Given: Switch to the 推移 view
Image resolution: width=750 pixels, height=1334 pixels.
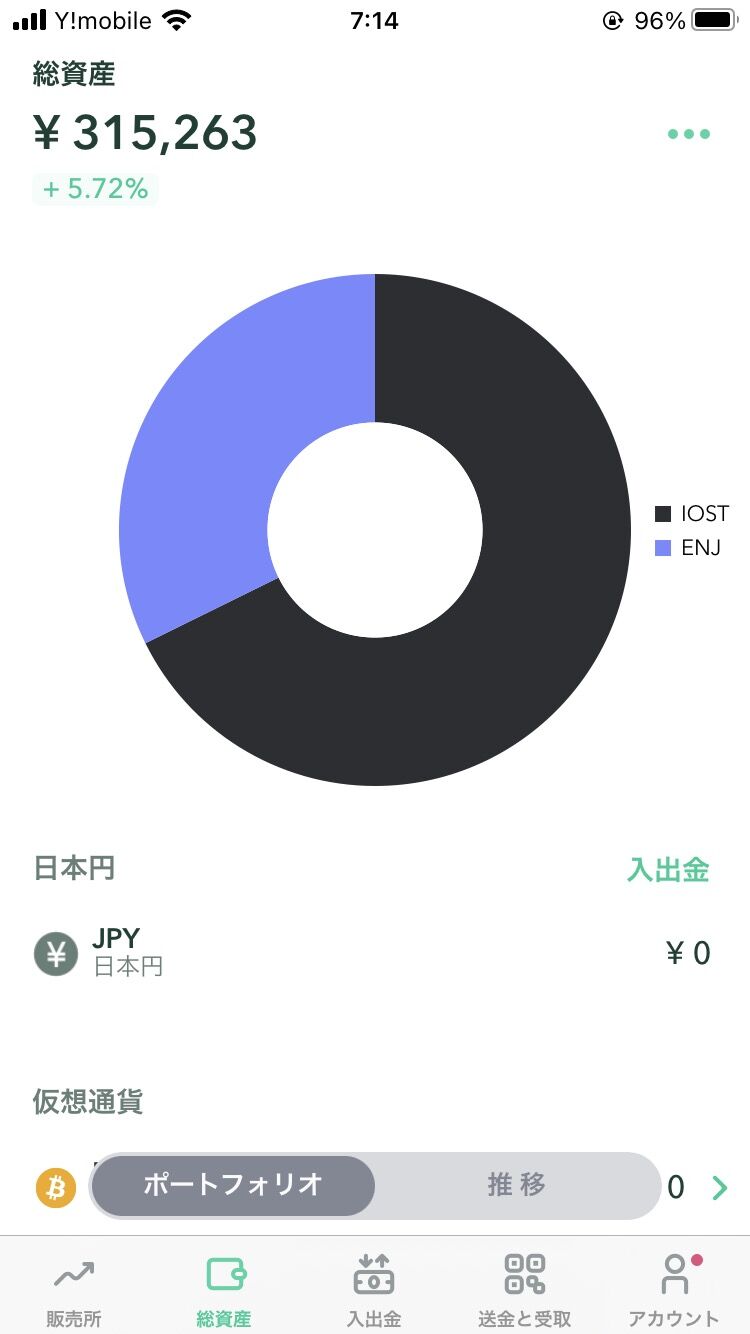Looking at the screenshot, I should (517, 1185).
